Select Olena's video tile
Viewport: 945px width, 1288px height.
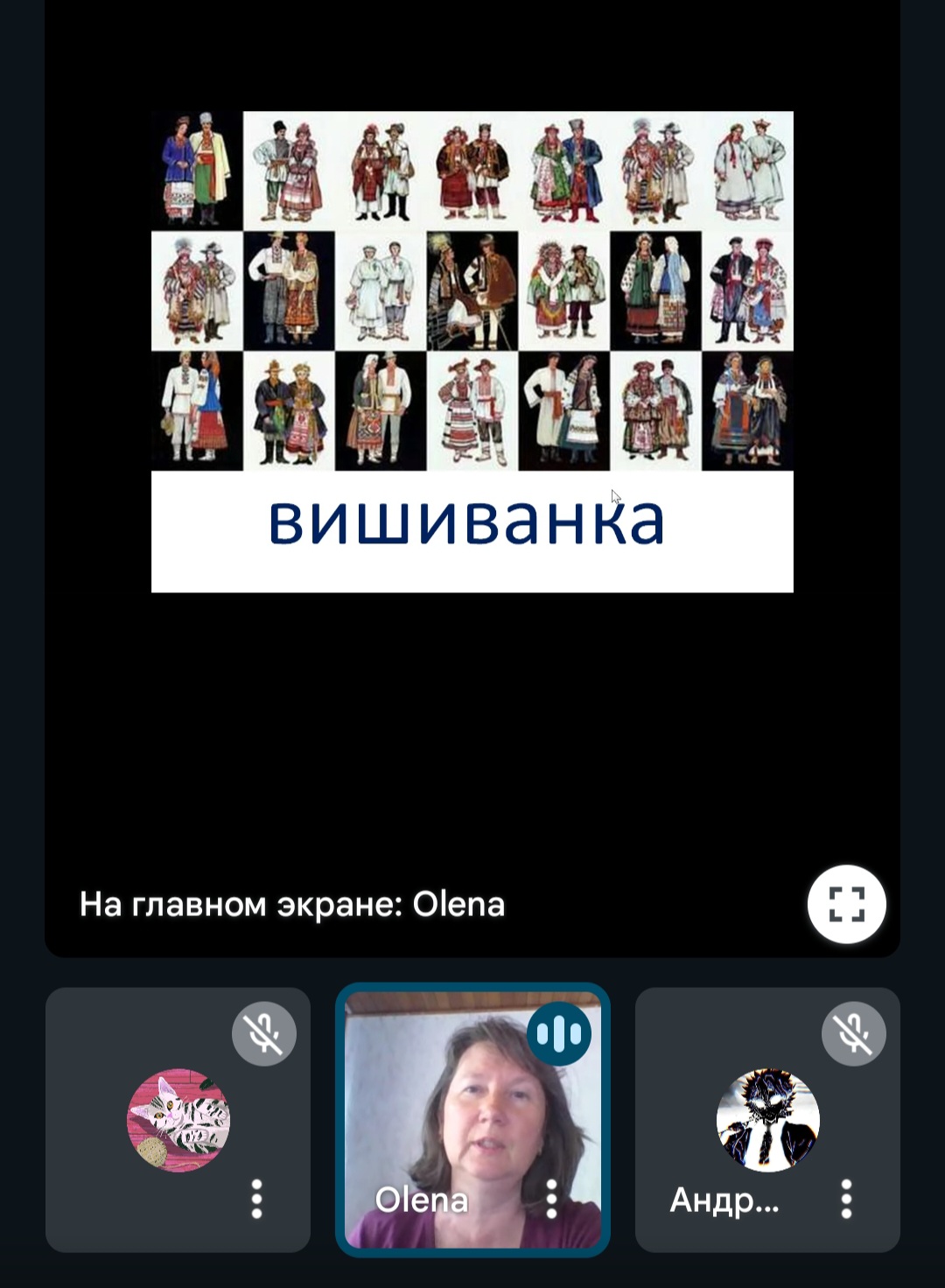[x=472, y=1120]
